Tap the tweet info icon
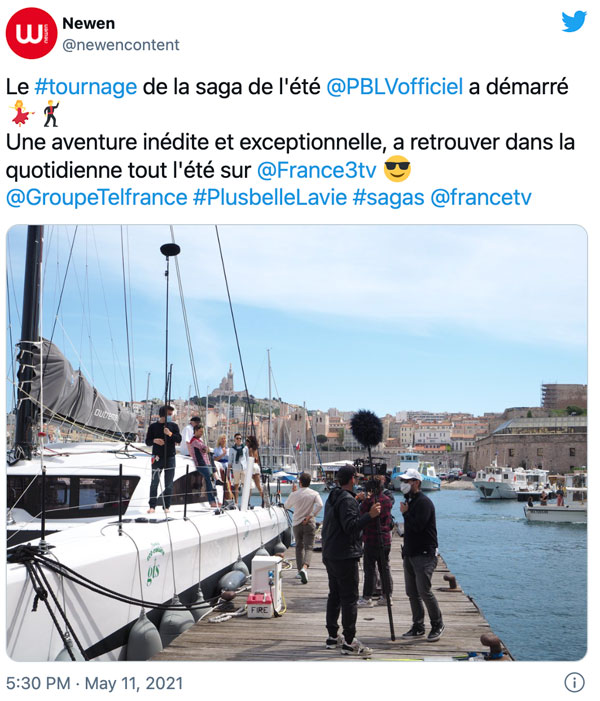 [x=574, y=683]
